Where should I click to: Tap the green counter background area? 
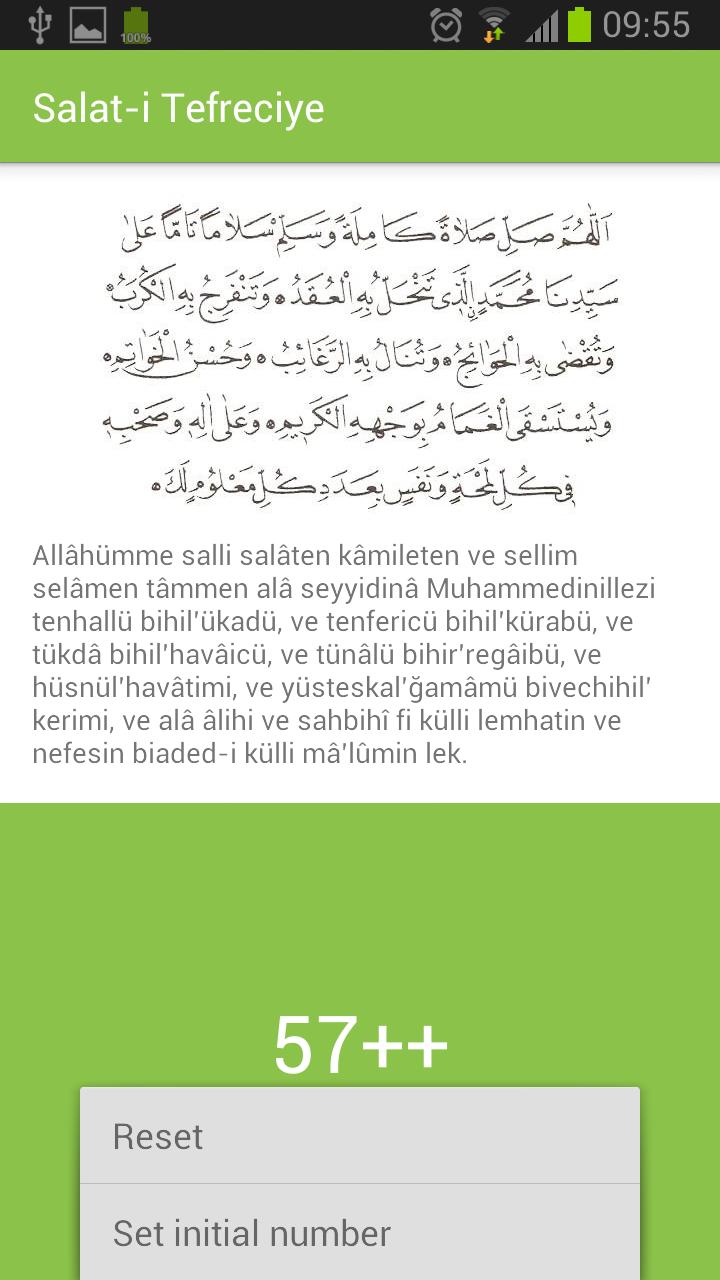click(x=360, y=900)
